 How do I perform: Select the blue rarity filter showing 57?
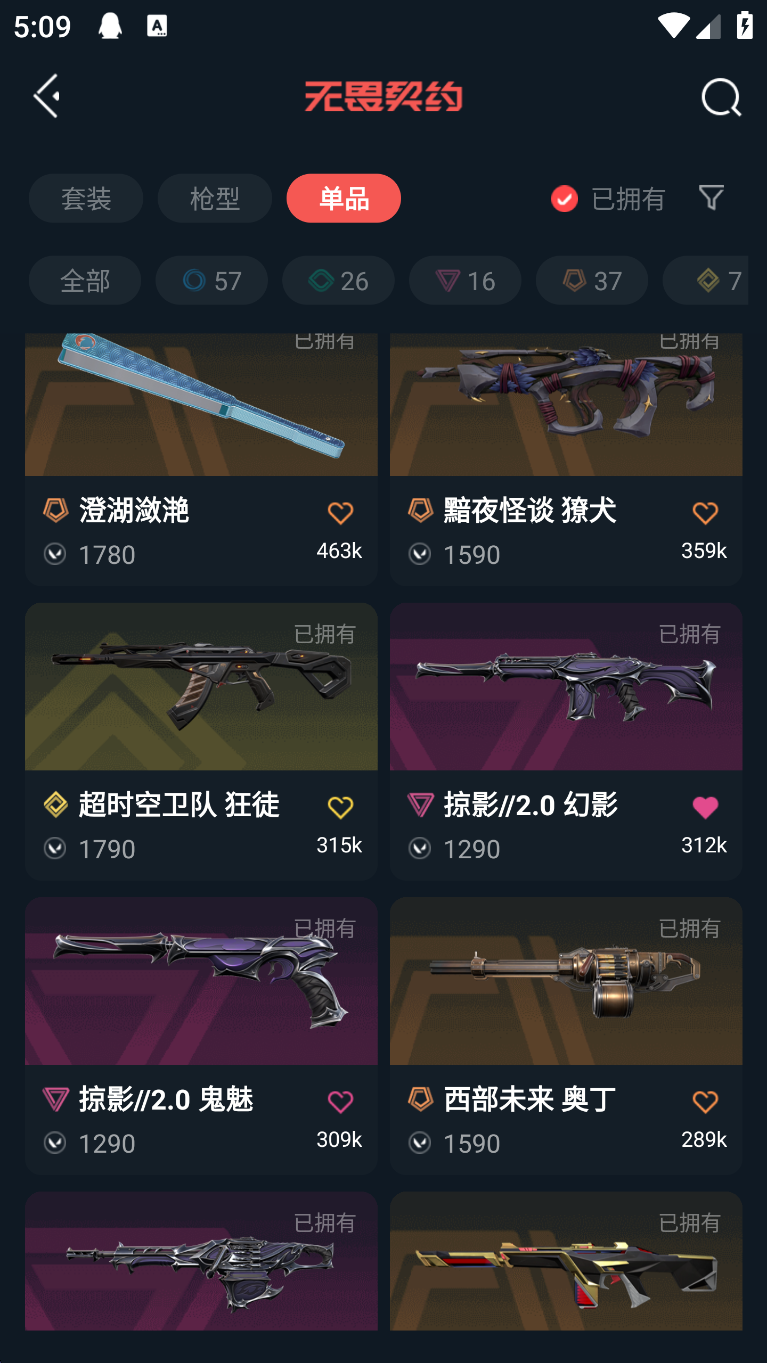point(211,280)
